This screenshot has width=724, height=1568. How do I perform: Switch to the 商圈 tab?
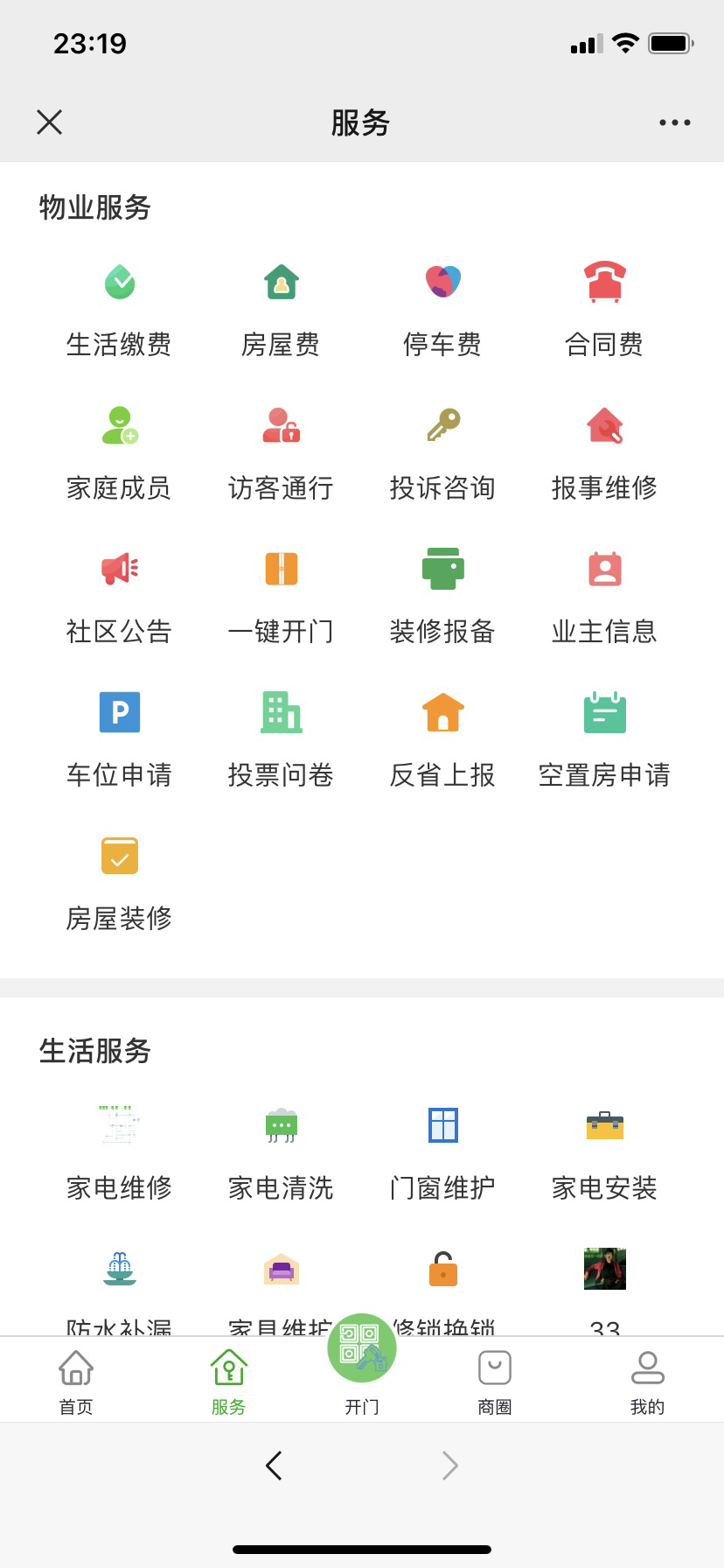click(495, 1381)
